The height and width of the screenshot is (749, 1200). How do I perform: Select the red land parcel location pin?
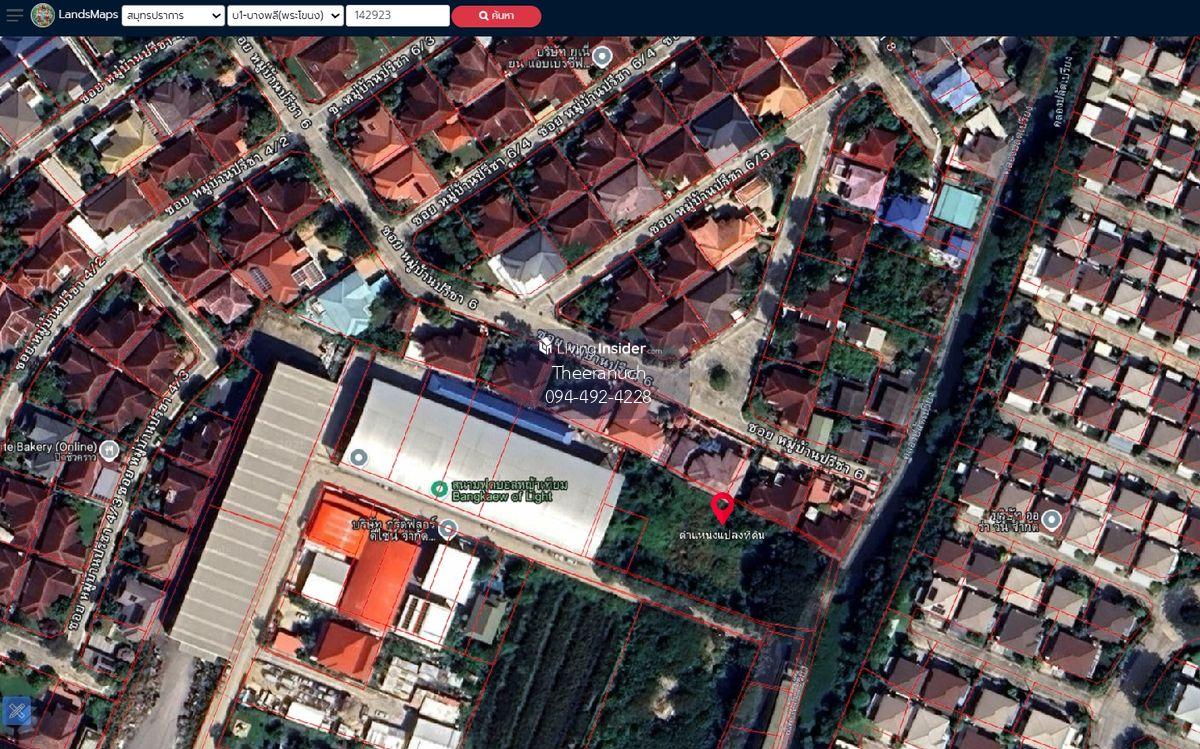722,506
